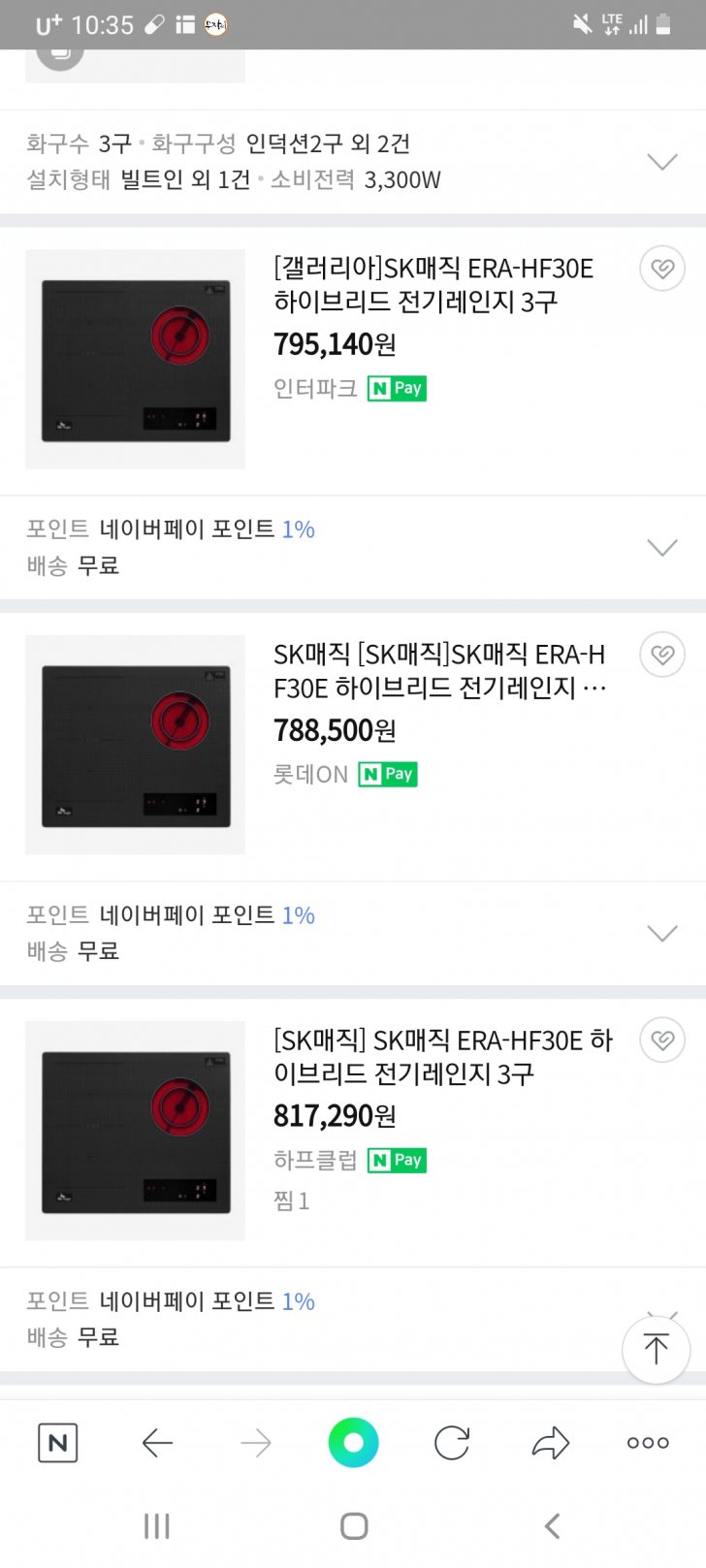This screenshot has width=706, height=1568.
Task: Open recent apps from the system navigation bar
Action: coord(156,1526)
